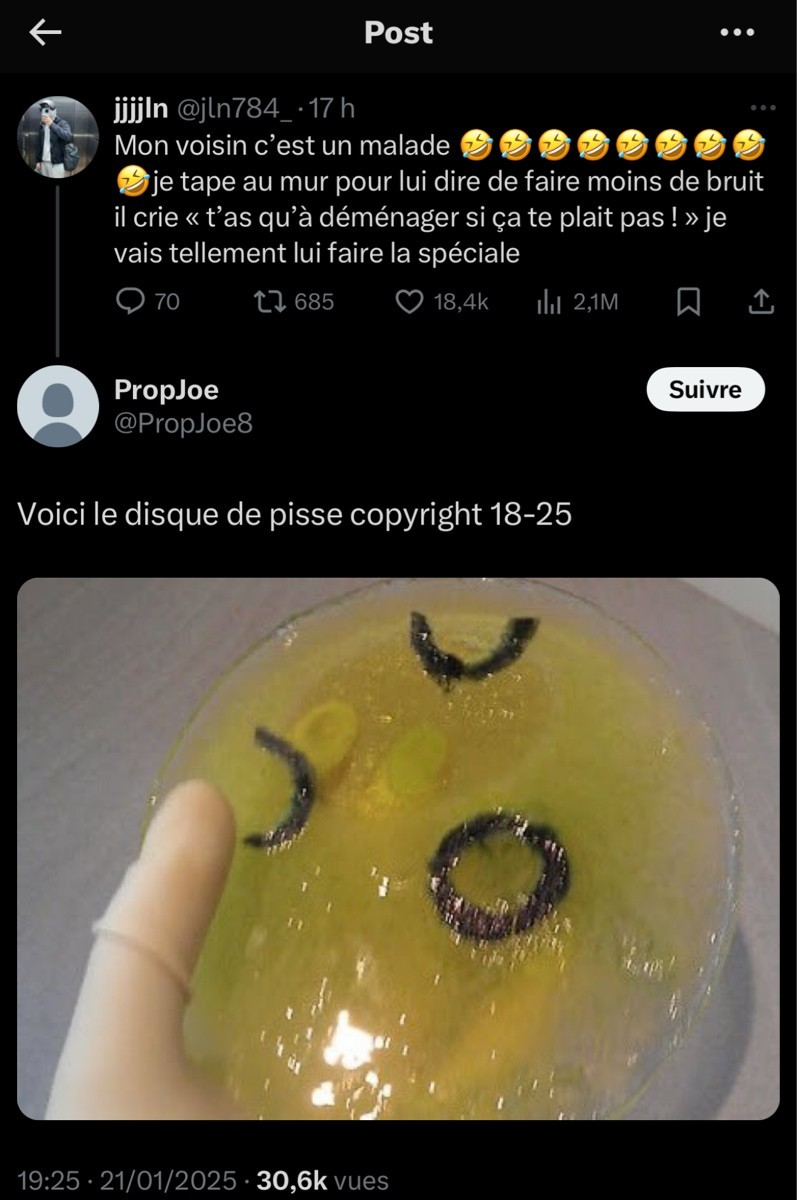Like jjjjln's post

[410, 301]
